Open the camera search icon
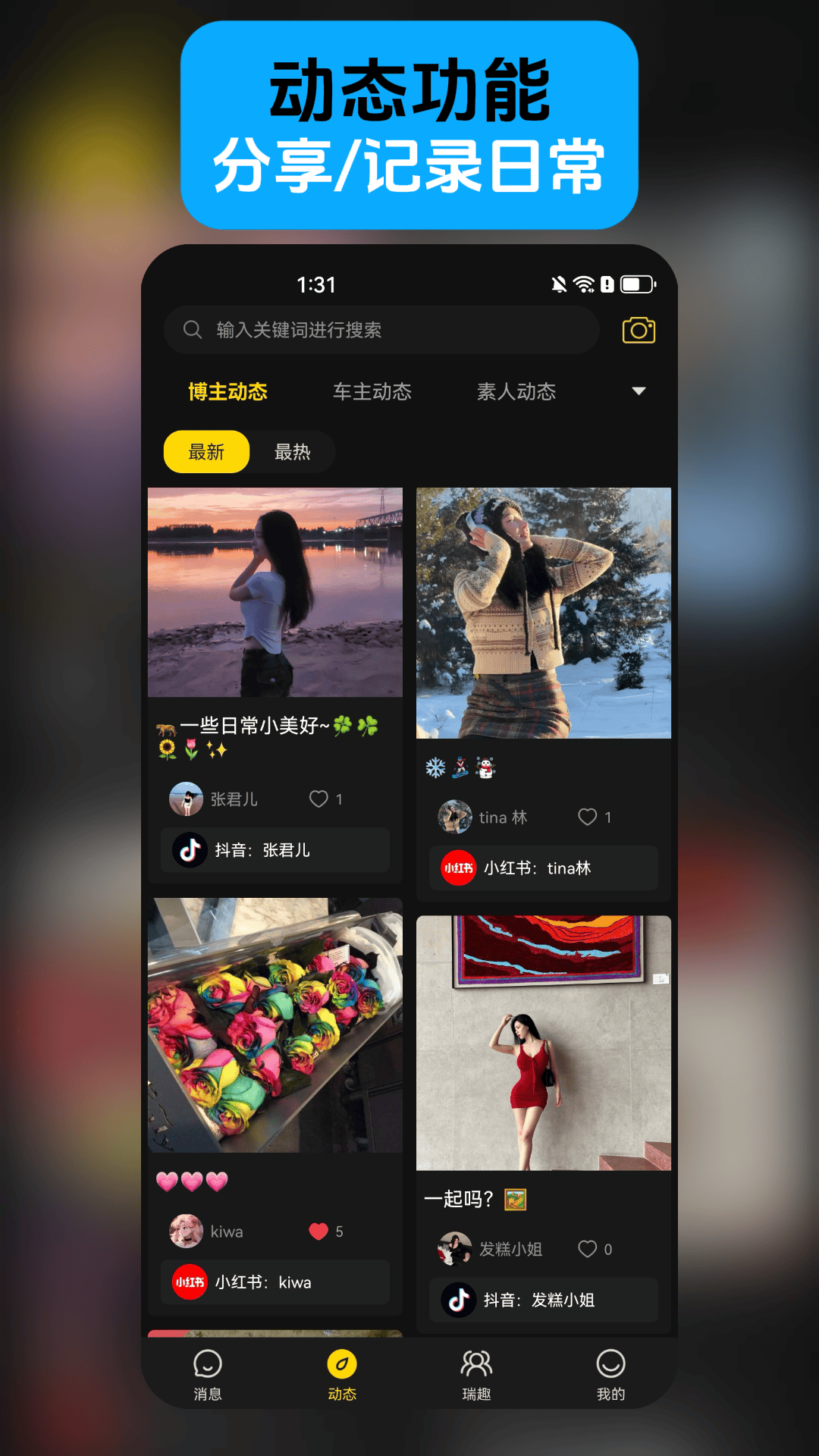 638,330
